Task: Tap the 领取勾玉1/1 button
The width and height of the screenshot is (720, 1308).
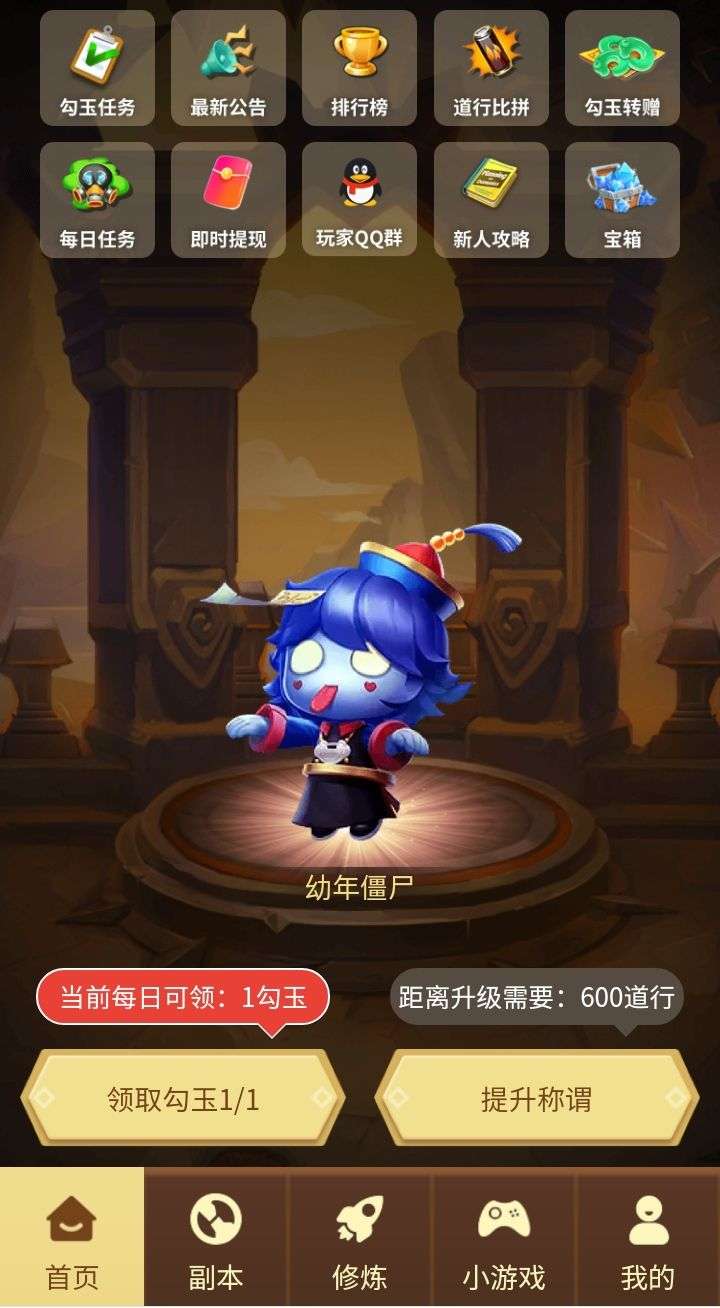Action: [183, 1098]
